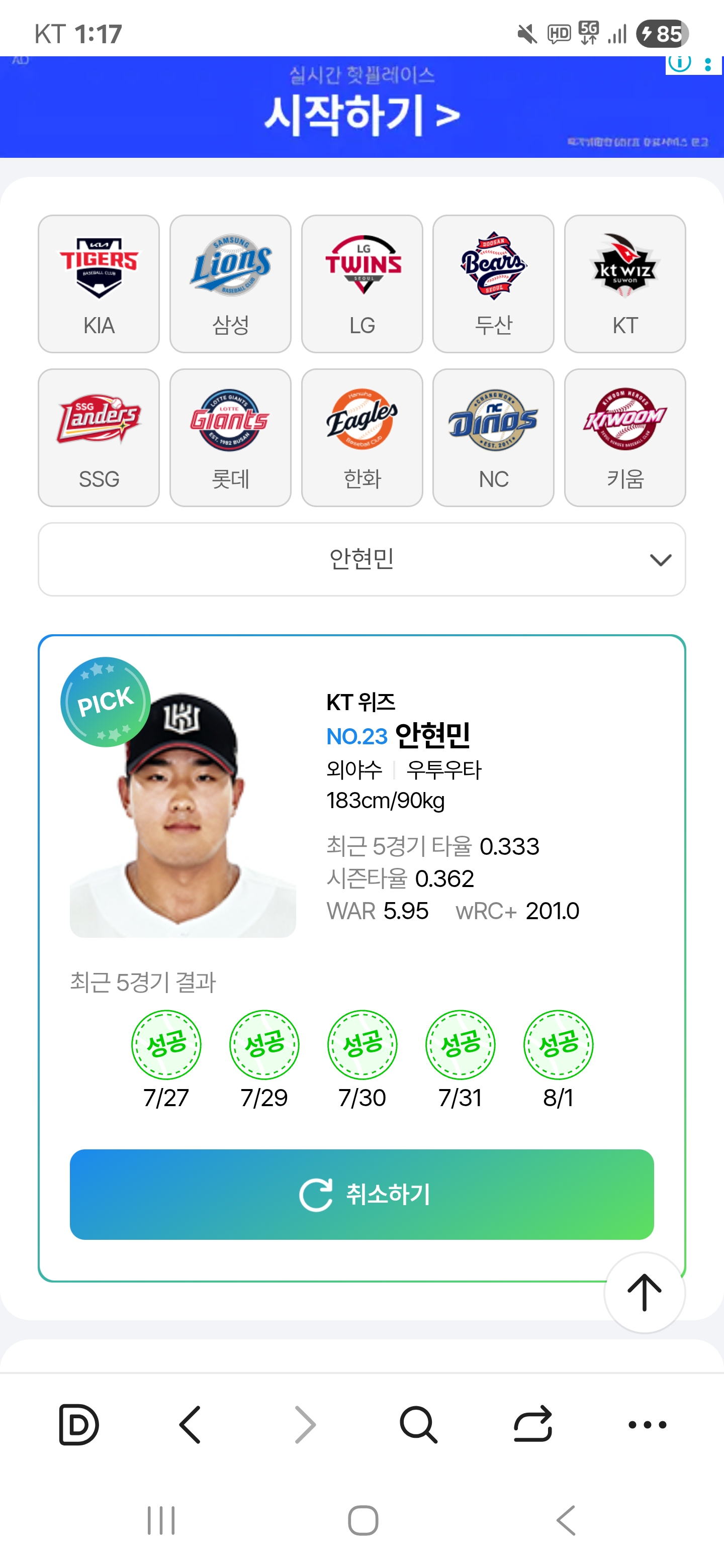Jump to top with the up arrow

pos(644,1292)
